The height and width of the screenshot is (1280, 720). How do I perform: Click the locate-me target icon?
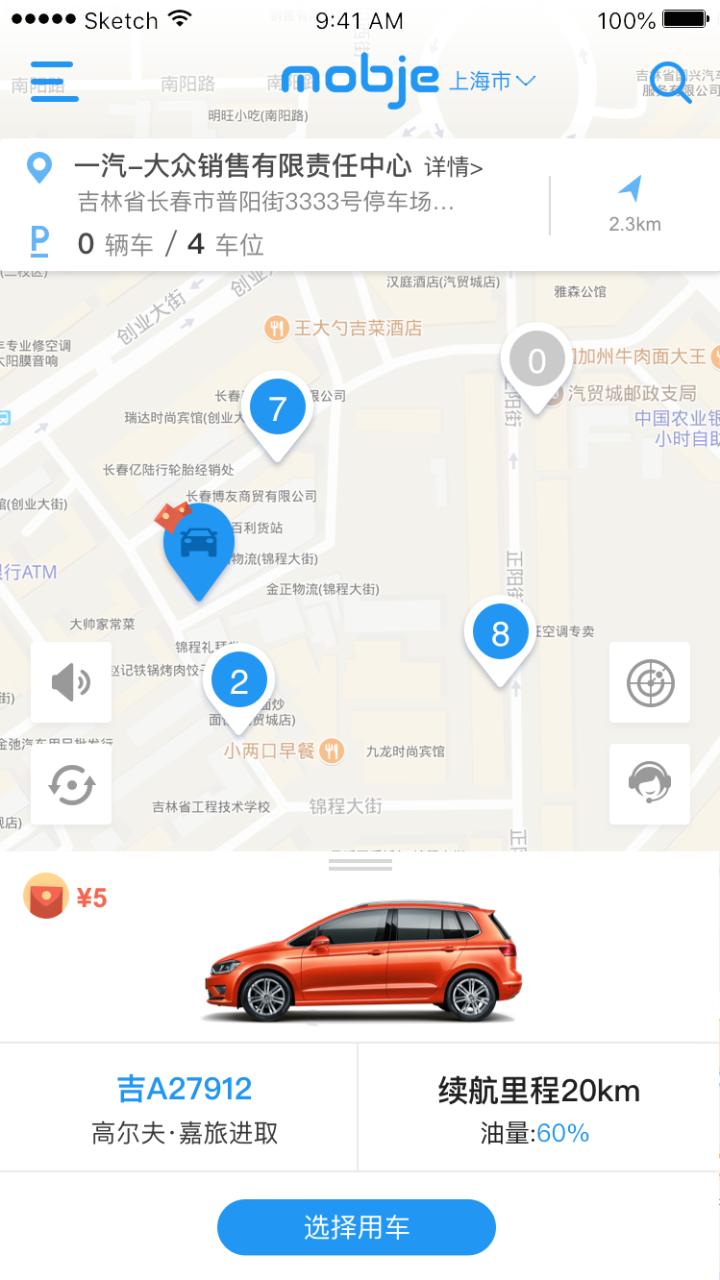649,683
